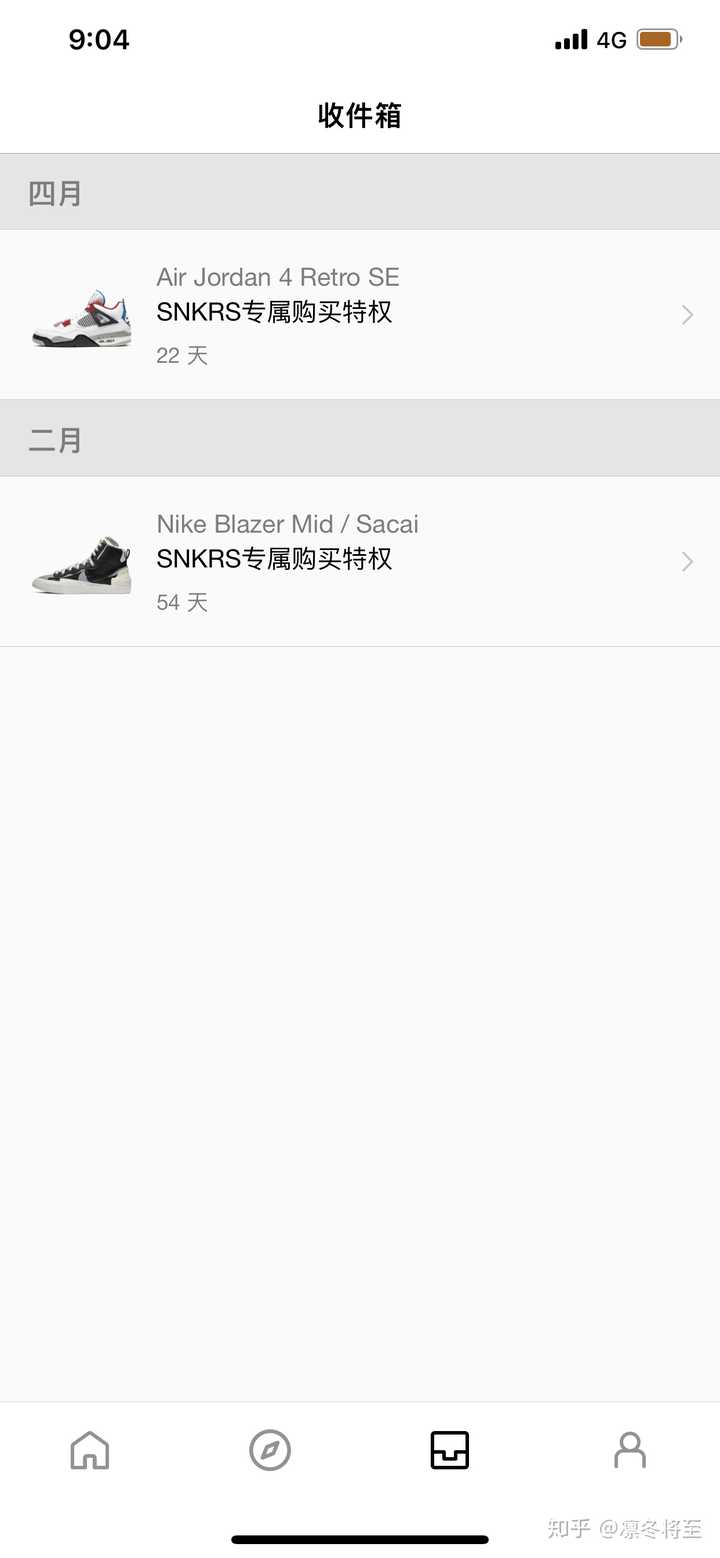Screen dimensions: 720x1558
Task: Tap the 54 天 timestamp label
Action: [x=182, y=601]
